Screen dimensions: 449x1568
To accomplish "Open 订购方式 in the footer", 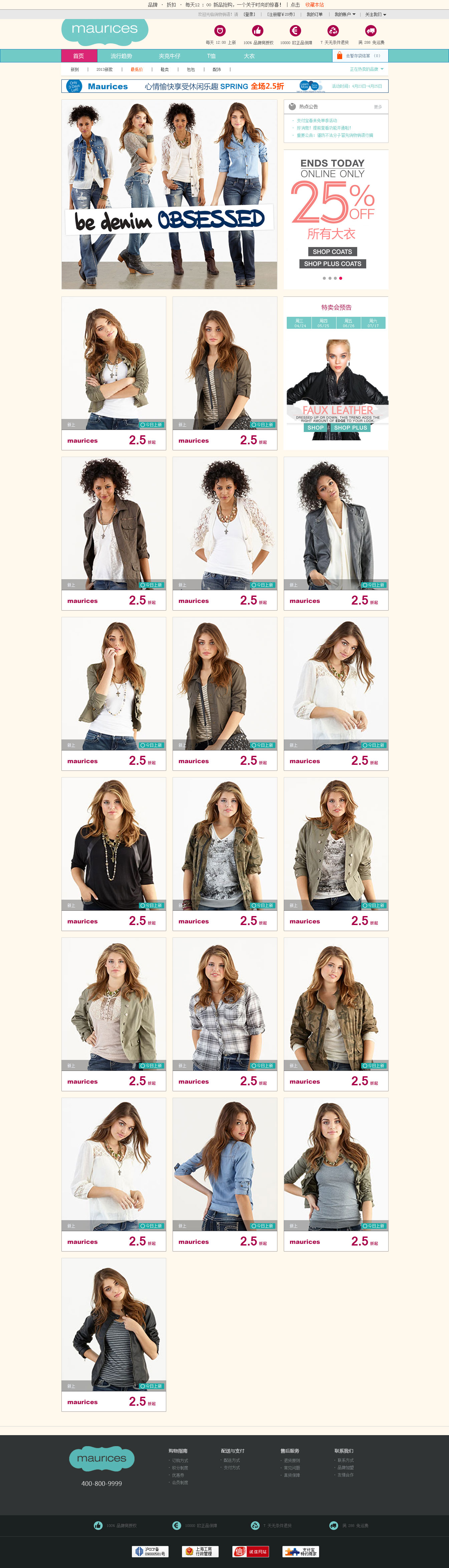I will coord(180,1460).
